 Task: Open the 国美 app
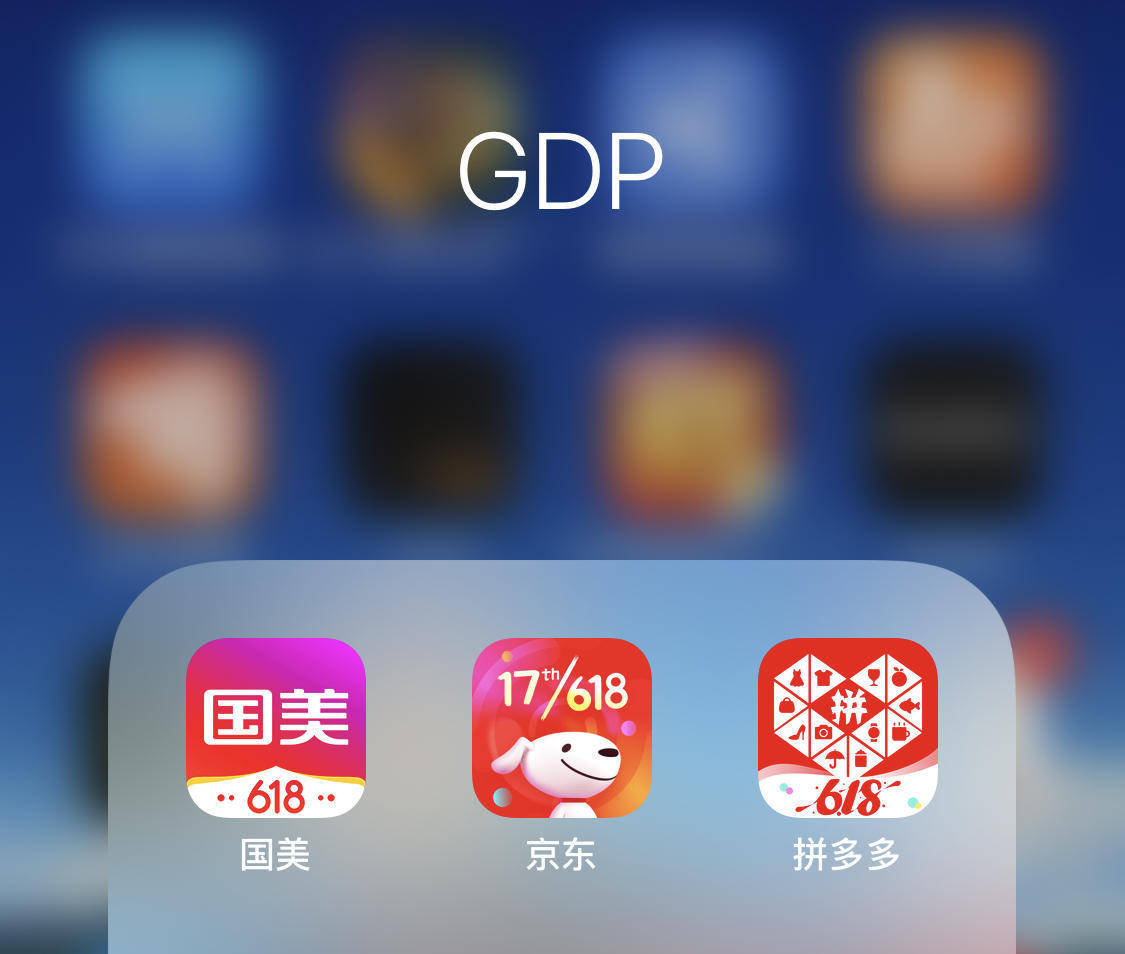(276, 727)
